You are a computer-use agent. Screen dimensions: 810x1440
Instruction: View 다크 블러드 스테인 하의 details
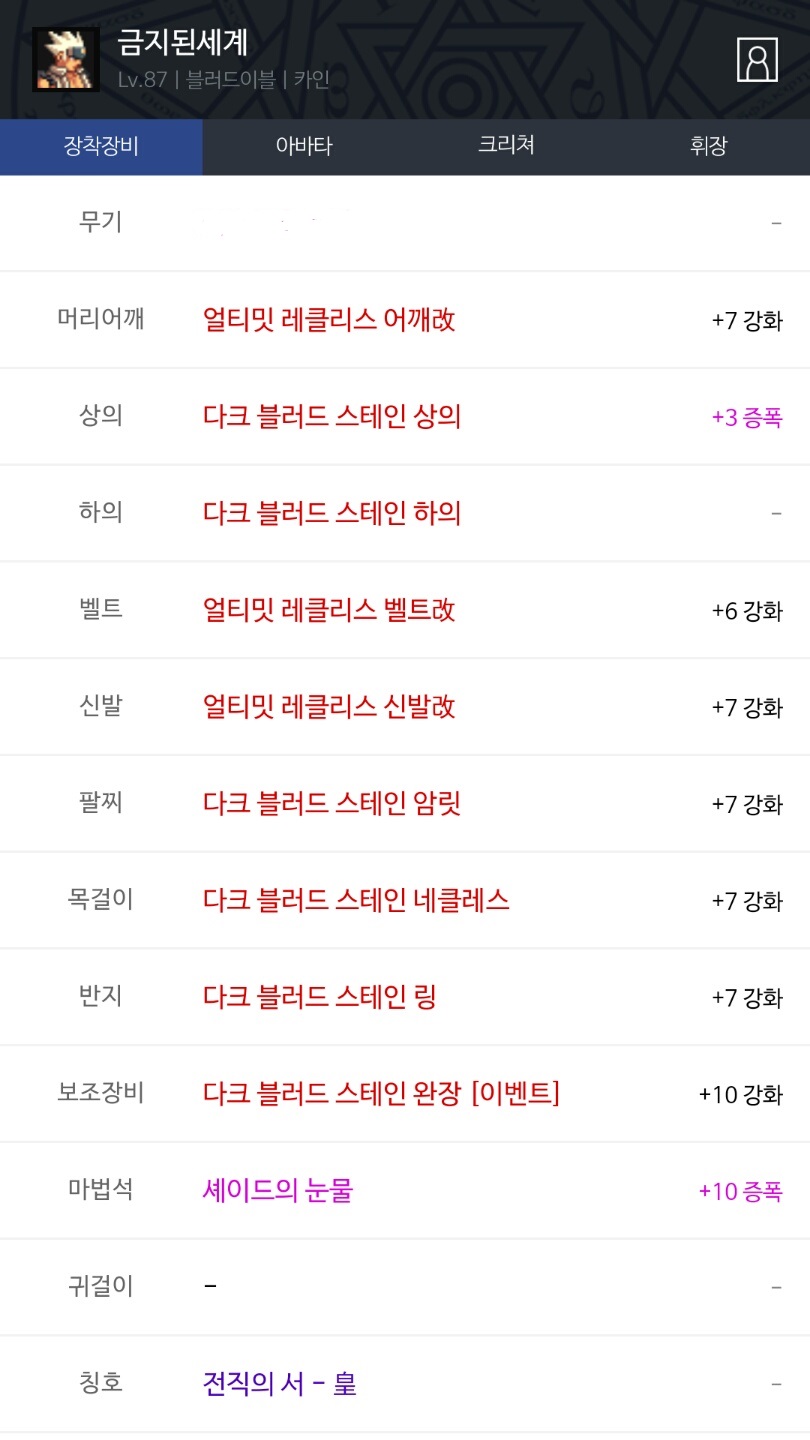pos(332,513)
